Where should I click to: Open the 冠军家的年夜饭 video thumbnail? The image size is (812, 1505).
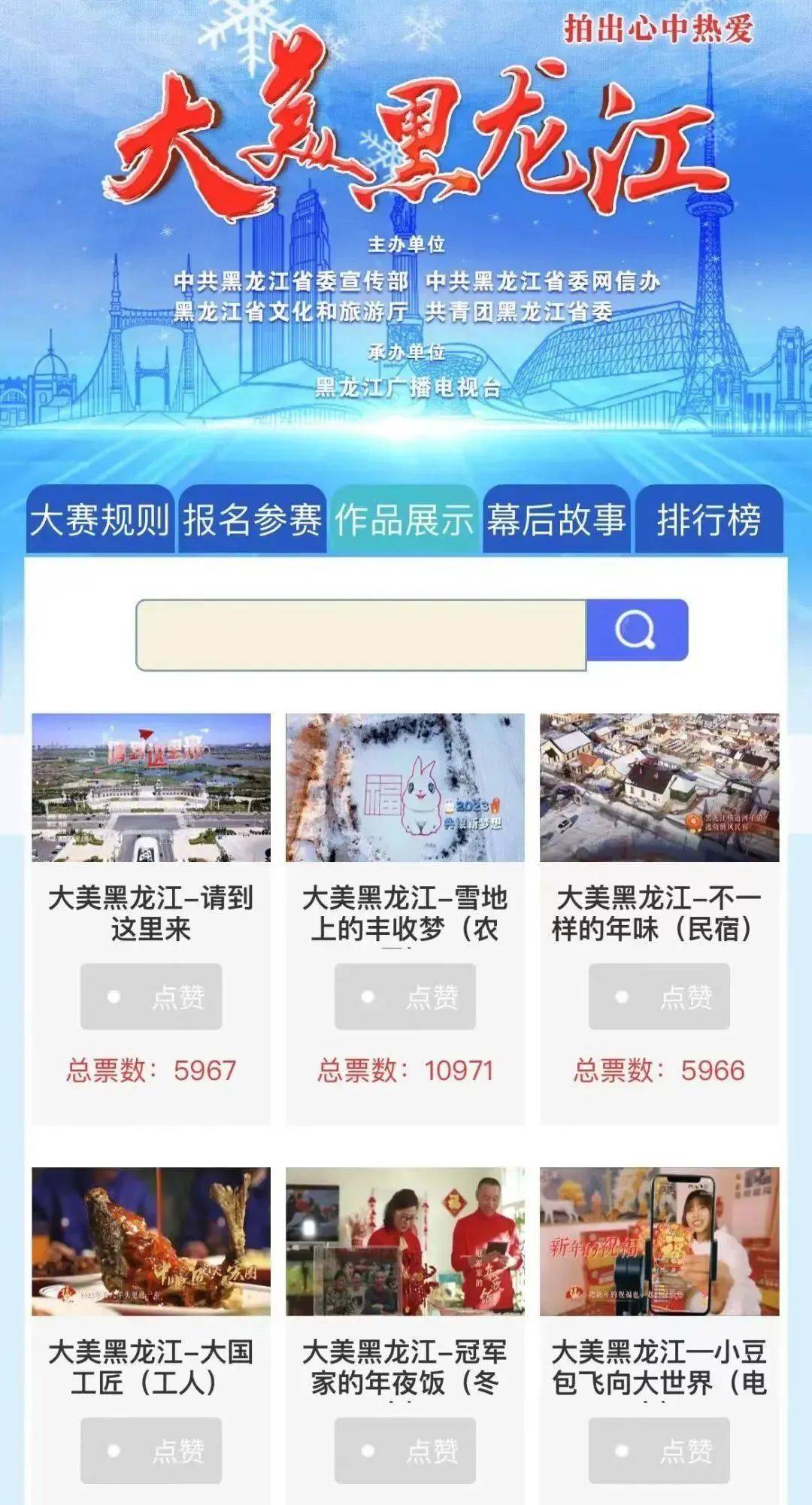coord(405,1241)
